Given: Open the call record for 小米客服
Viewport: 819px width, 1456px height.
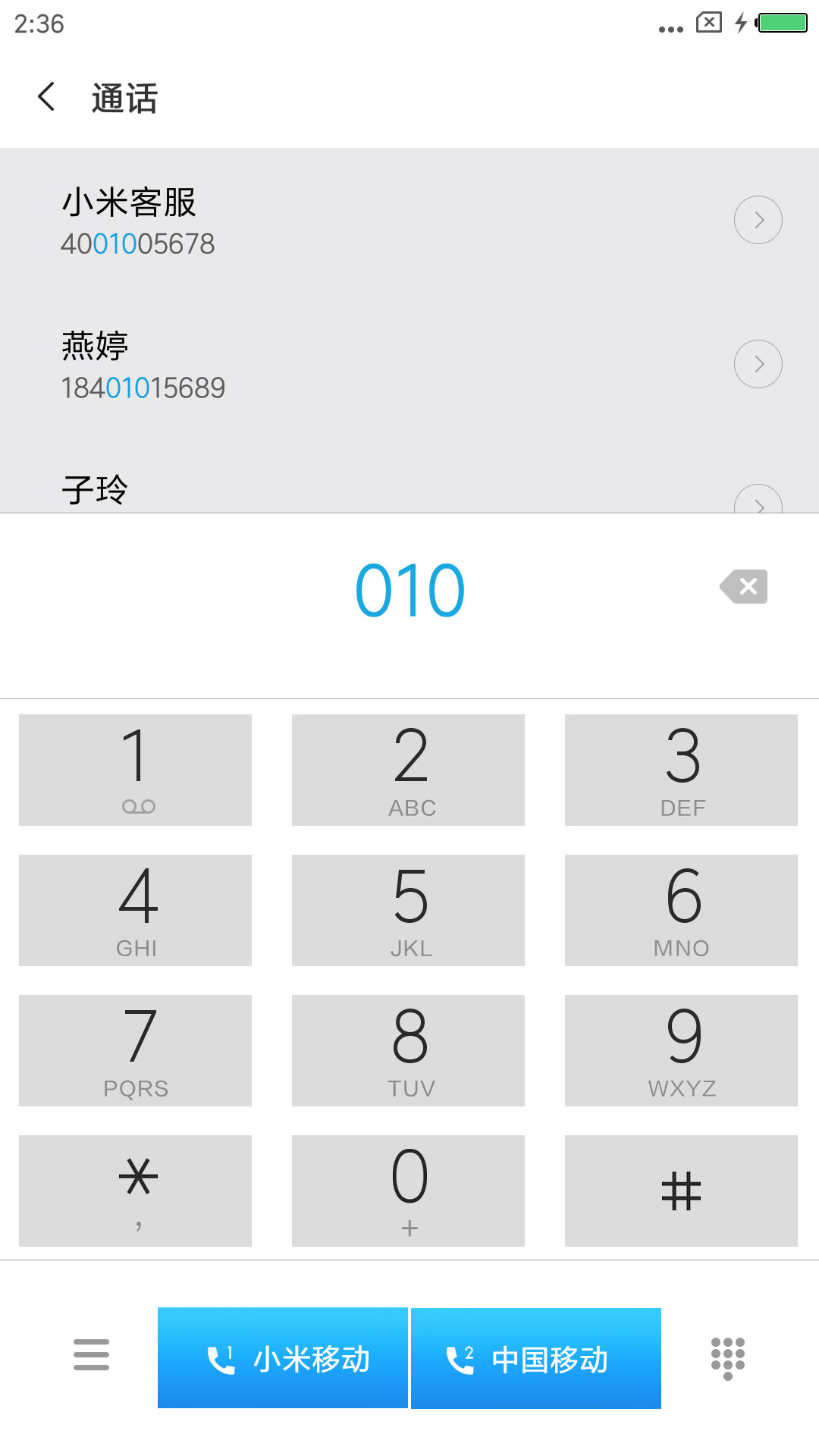Looking at the screenshot, I should pyautogui.click(x=409, y=220).
